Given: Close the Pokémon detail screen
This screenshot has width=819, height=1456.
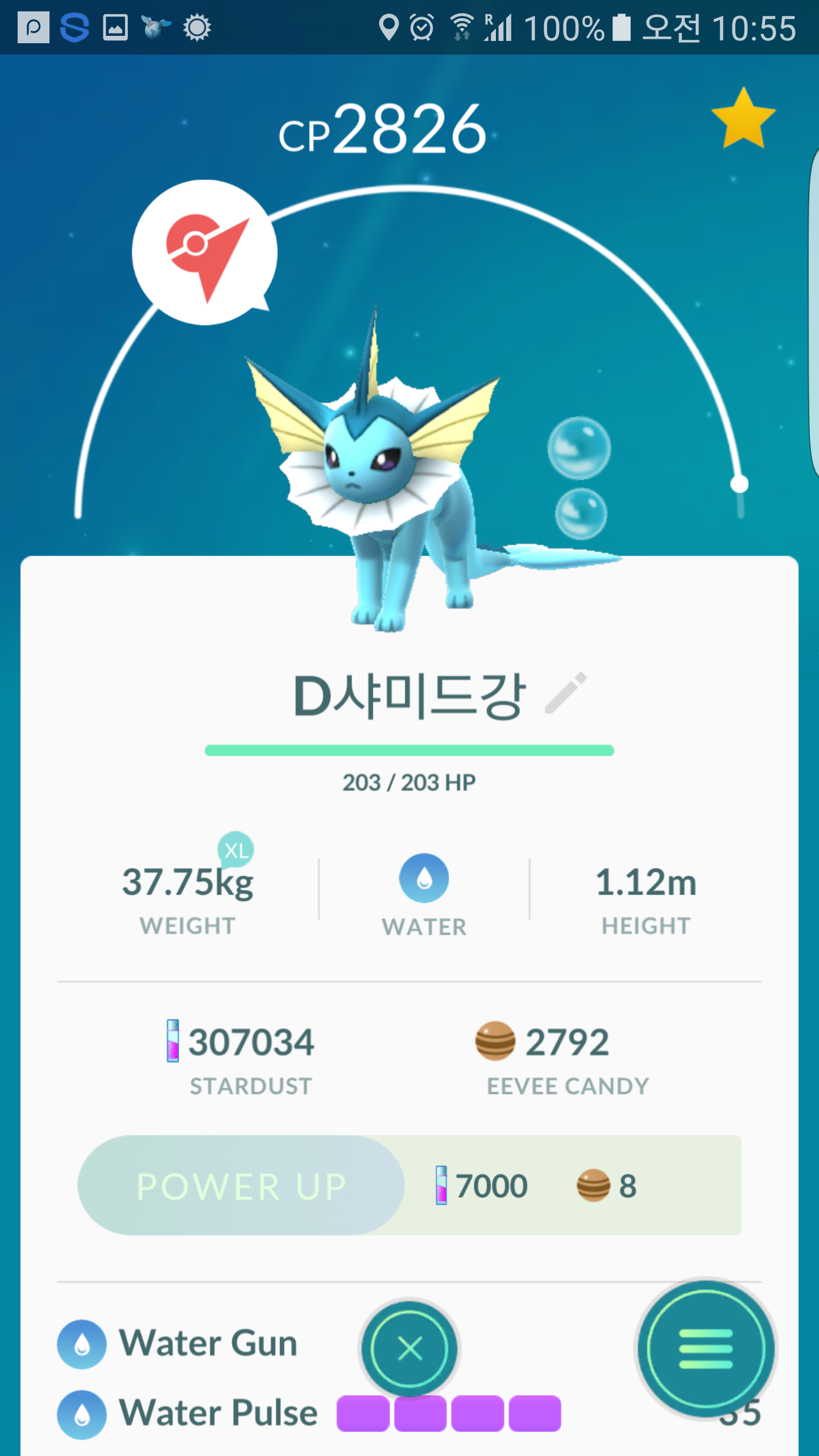Looking at the screenshot, I should coord(409,1349).
